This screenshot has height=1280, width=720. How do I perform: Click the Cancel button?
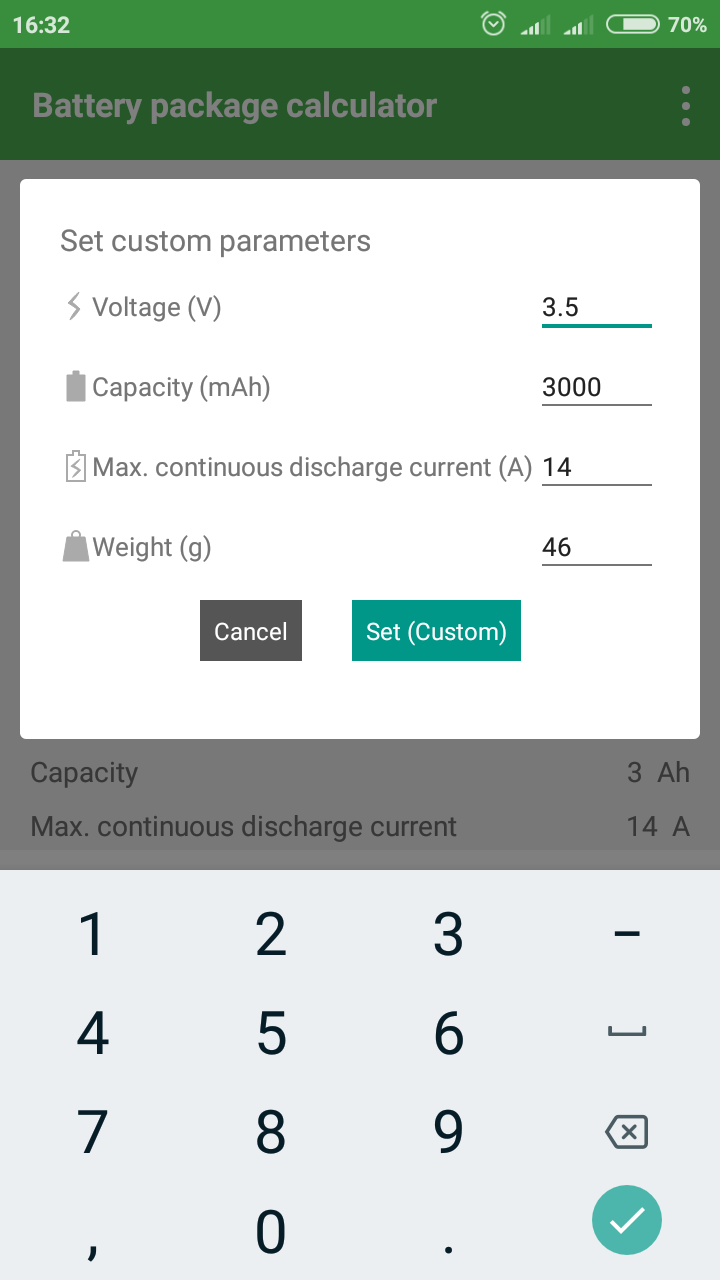(x=250, y=631)
